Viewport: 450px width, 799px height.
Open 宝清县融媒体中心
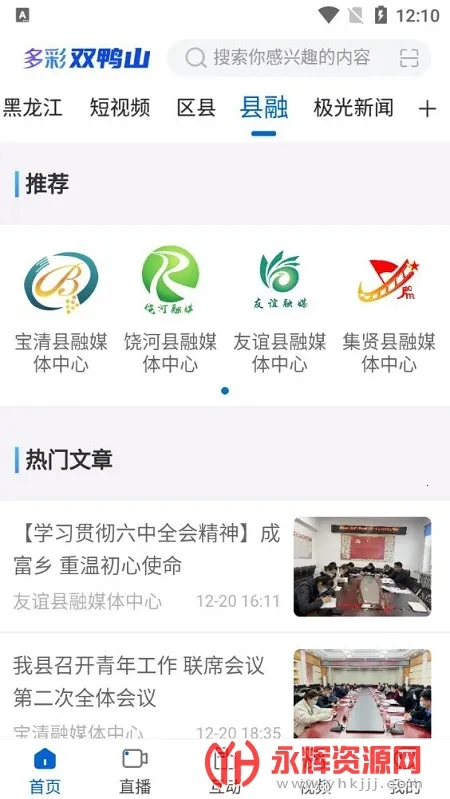pos(61,311)
